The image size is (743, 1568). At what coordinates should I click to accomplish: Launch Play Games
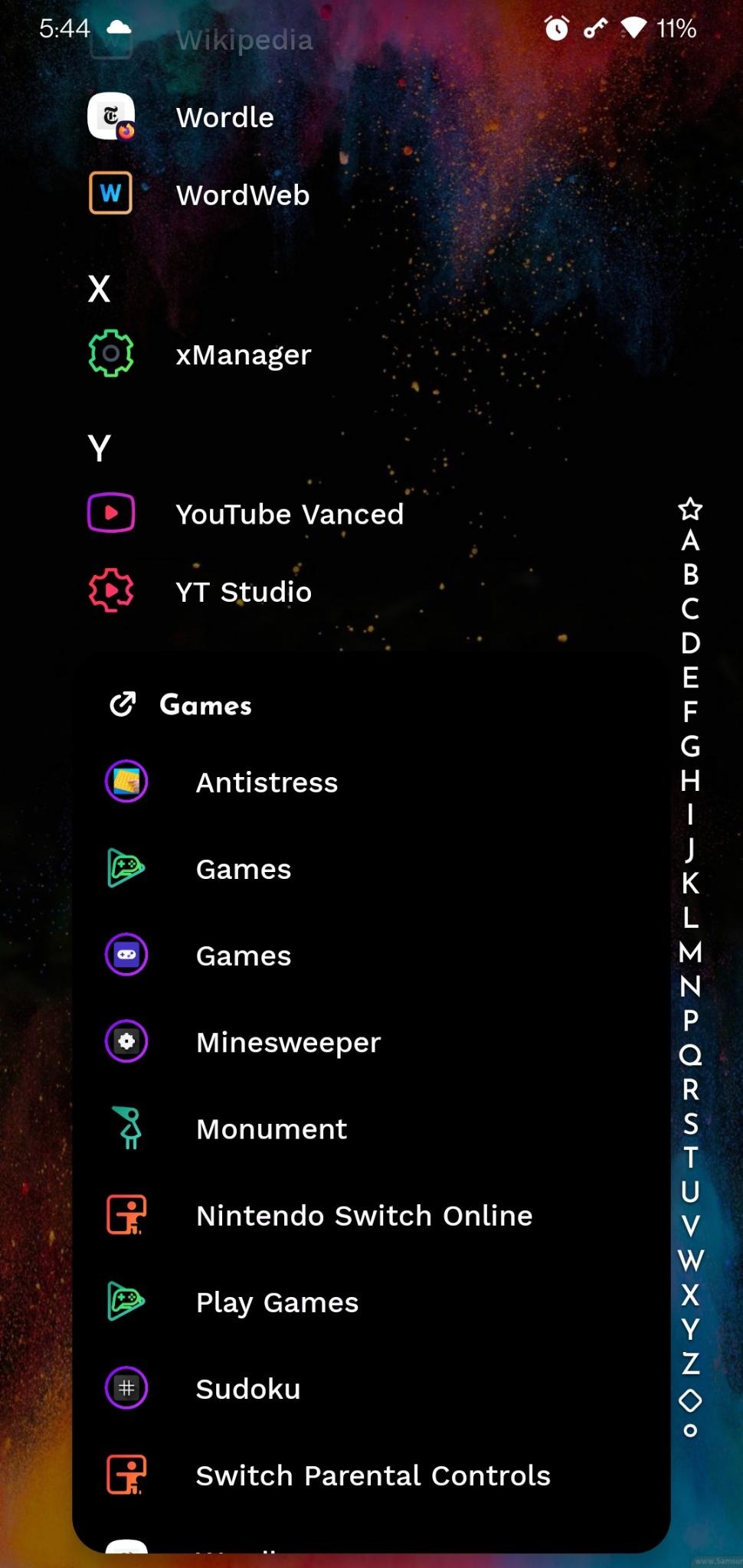pos(277,1302)
